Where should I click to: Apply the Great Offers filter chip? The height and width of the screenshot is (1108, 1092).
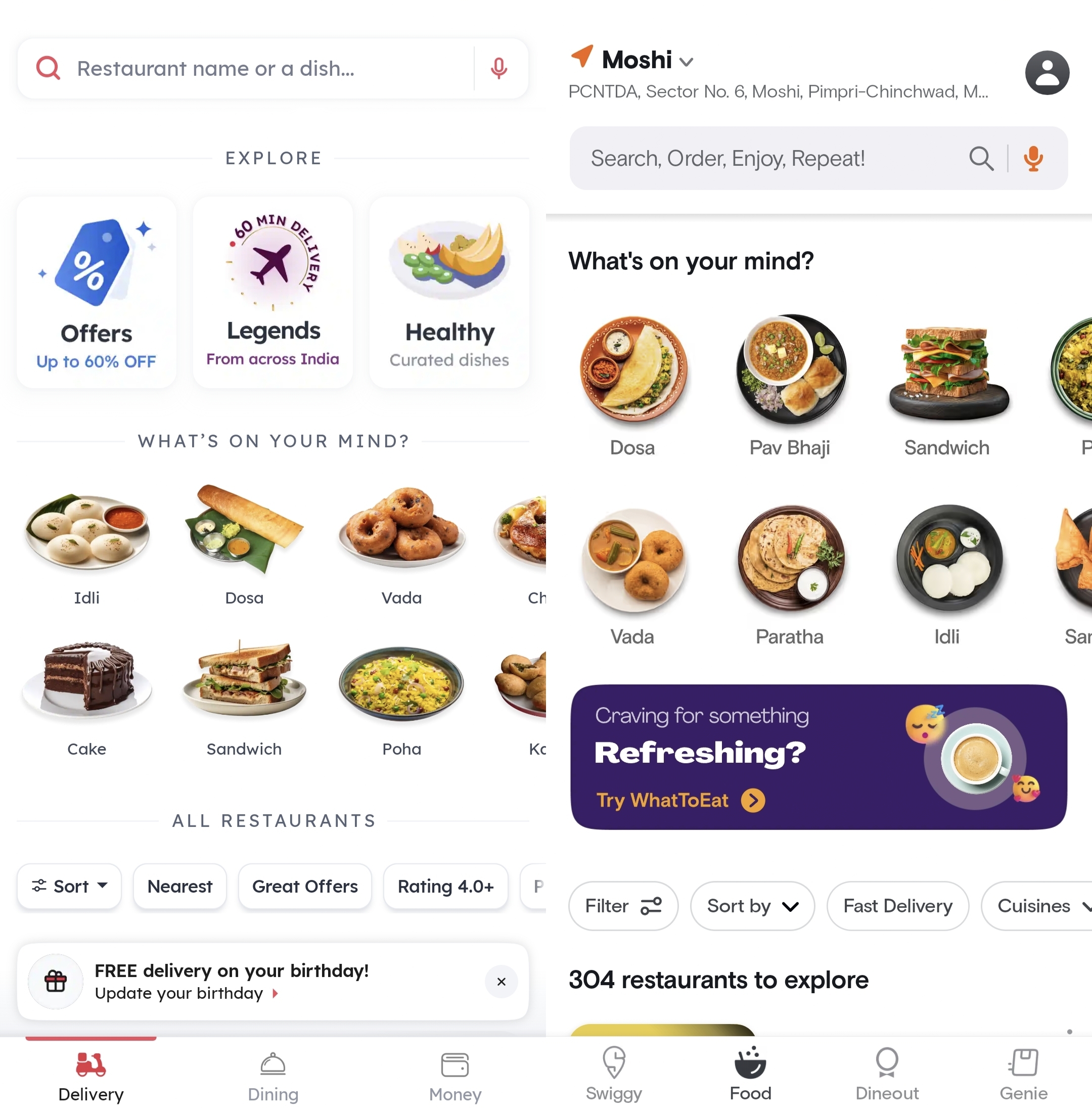point(304,886)
